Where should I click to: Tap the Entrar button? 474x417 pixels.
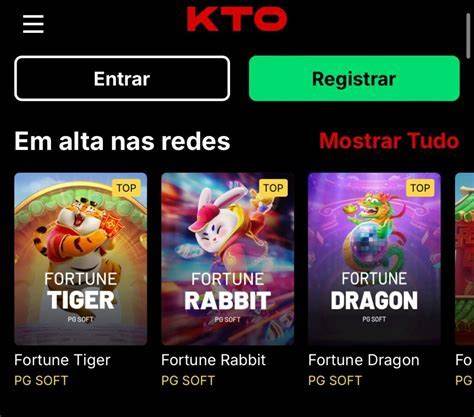[122, 79]
